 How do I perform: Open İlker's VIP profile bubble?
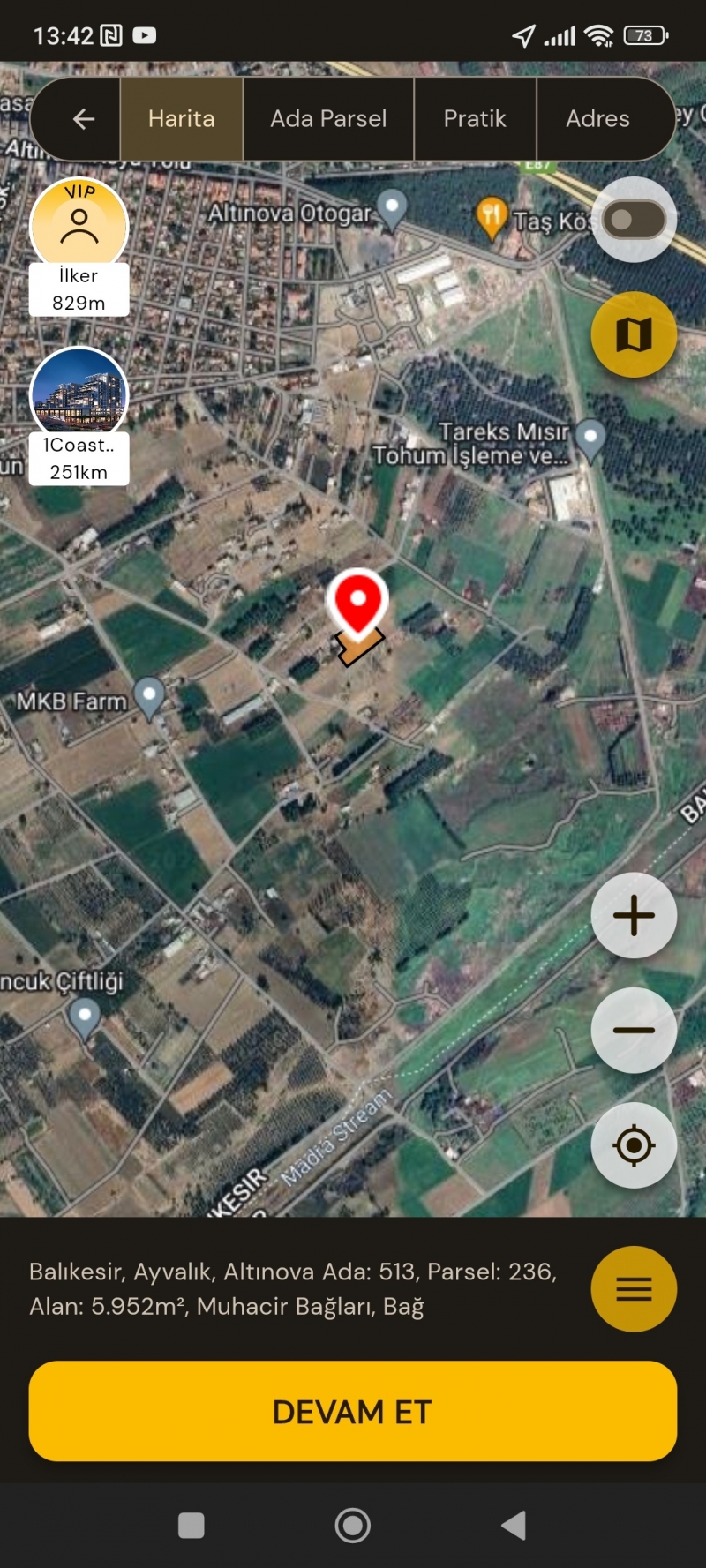pos(79,228)
